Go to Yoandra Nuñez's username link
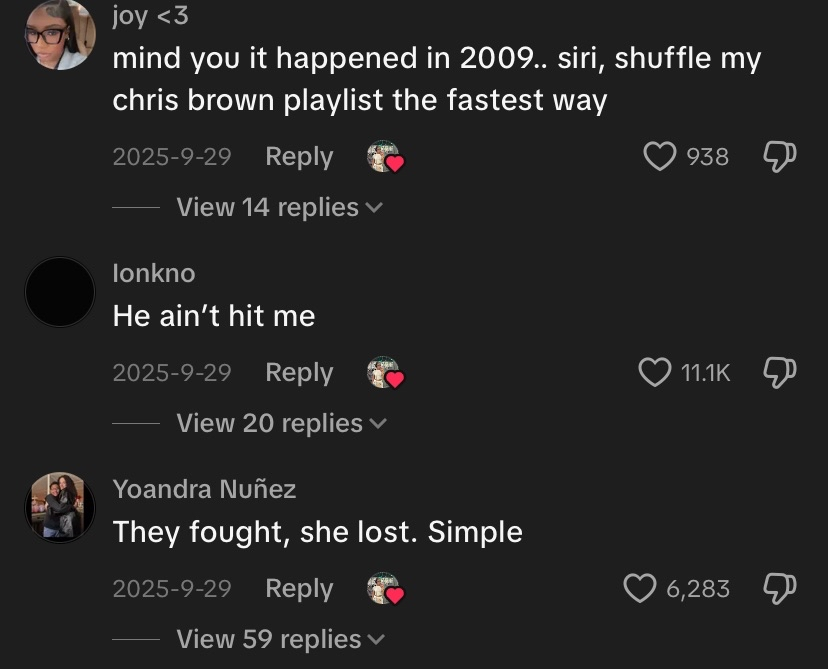This screenshot has height=669, width=828. tap(204, 489)
